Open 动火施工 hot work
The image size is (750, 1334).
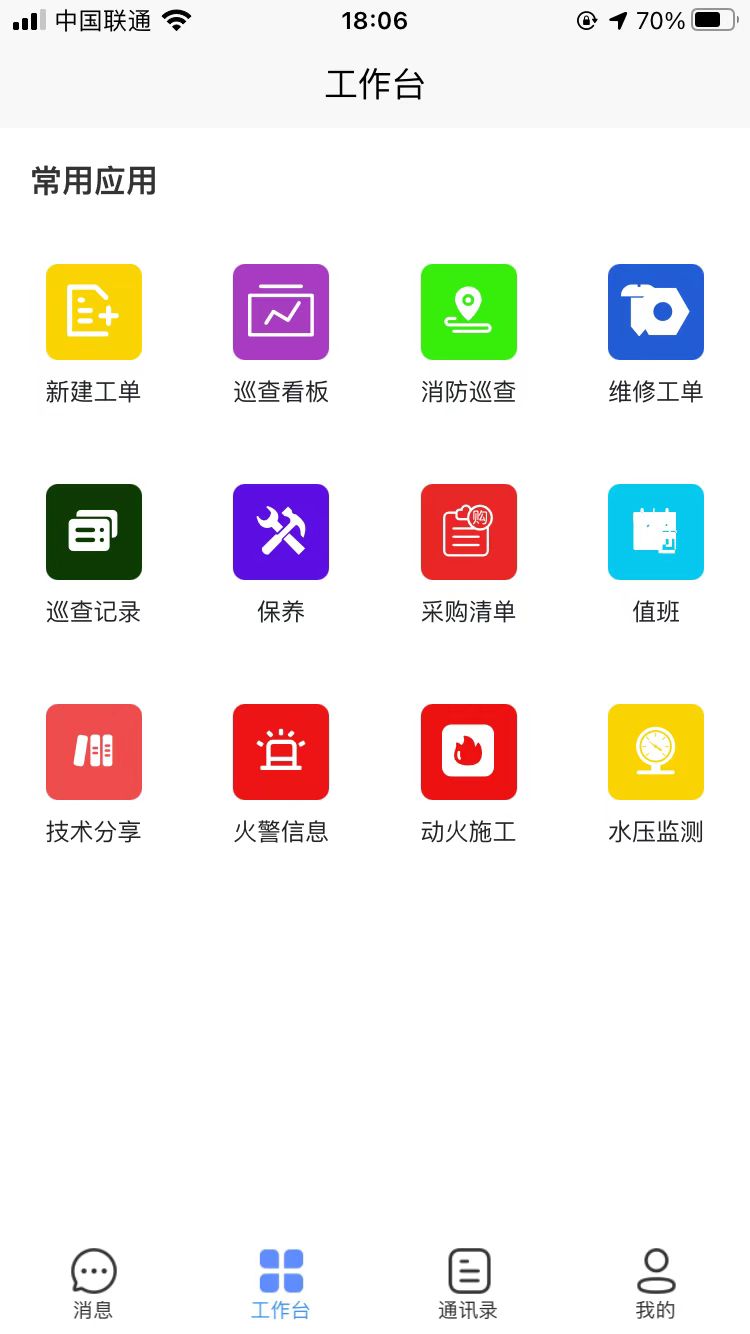tap(469, 752)
